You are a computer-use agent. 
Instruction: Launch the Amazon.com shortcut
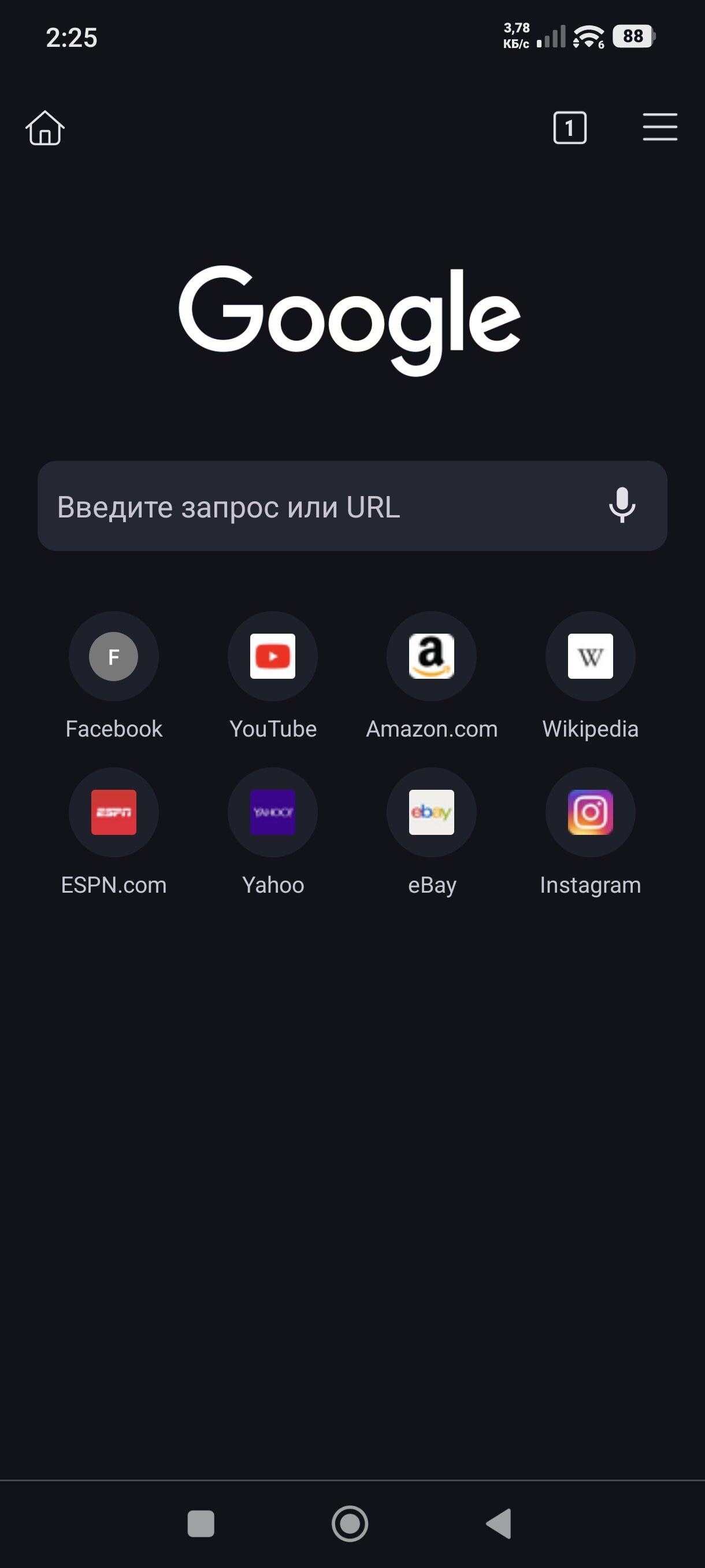[x=431, y=656]
